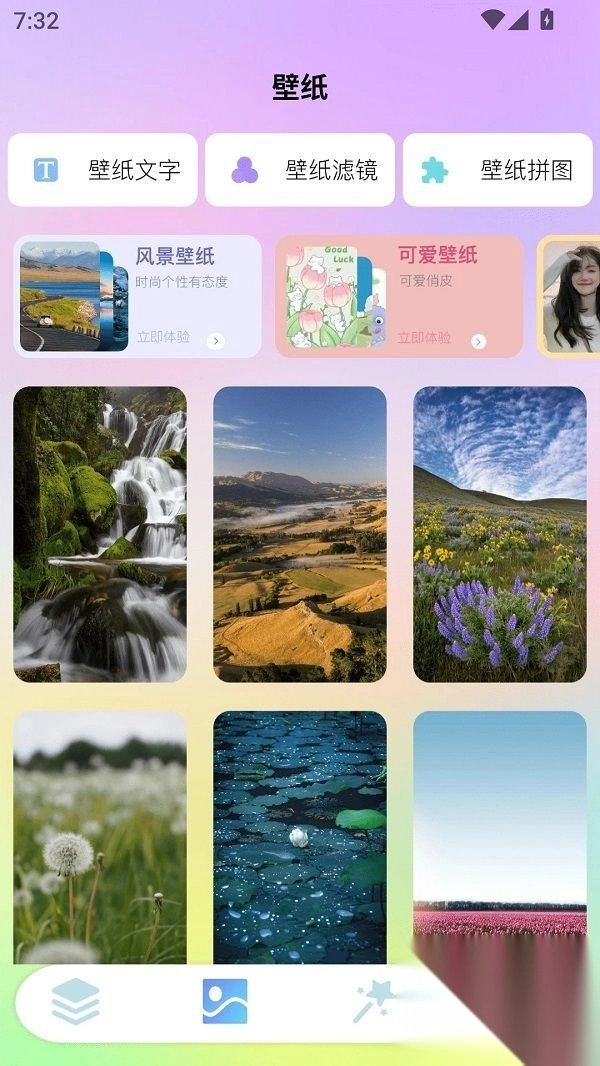Open the 壁纸拼图 tool
This screenshot has height=1066, width=600.
(x=497, y=170)
